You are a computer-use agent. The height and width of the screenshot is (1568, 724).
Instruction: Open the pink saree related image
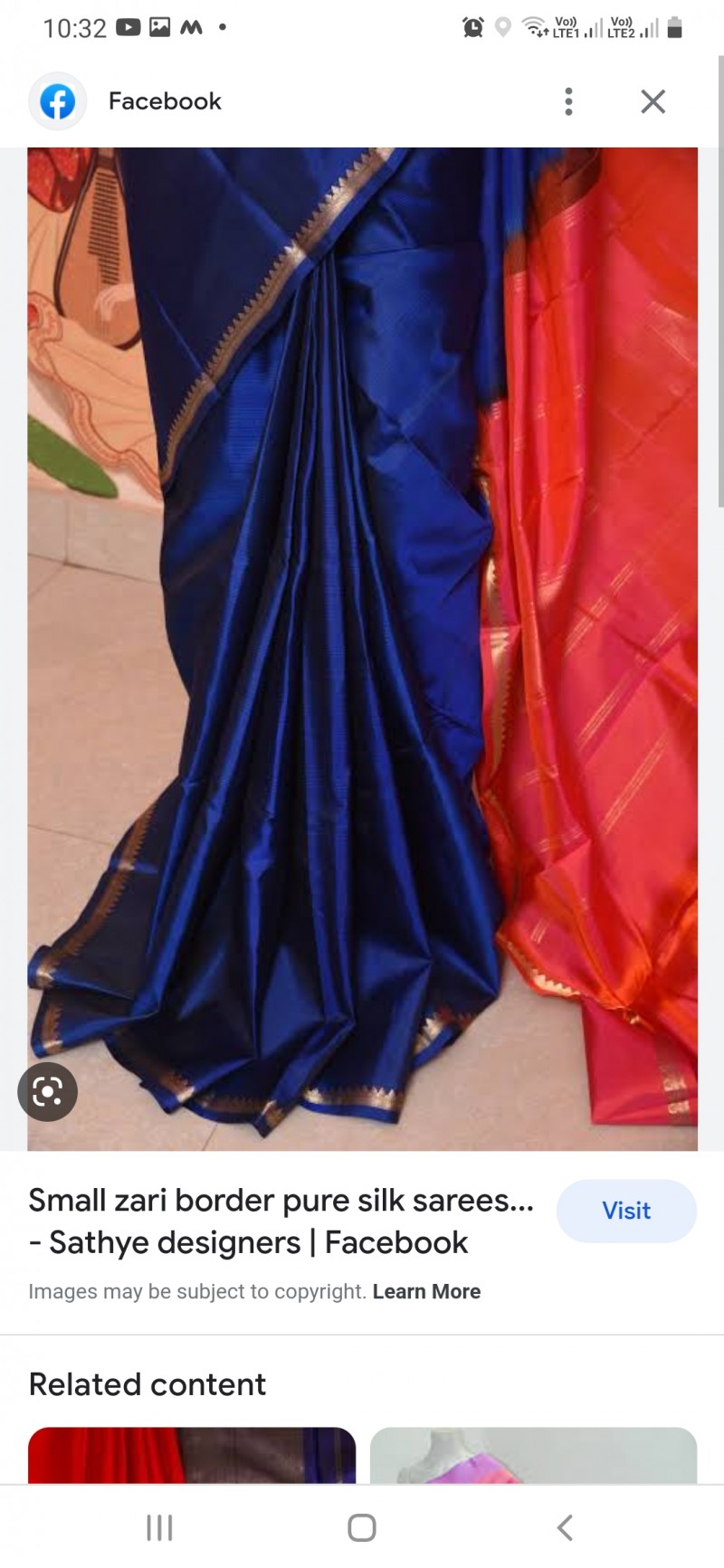[x=533, y=1455]
